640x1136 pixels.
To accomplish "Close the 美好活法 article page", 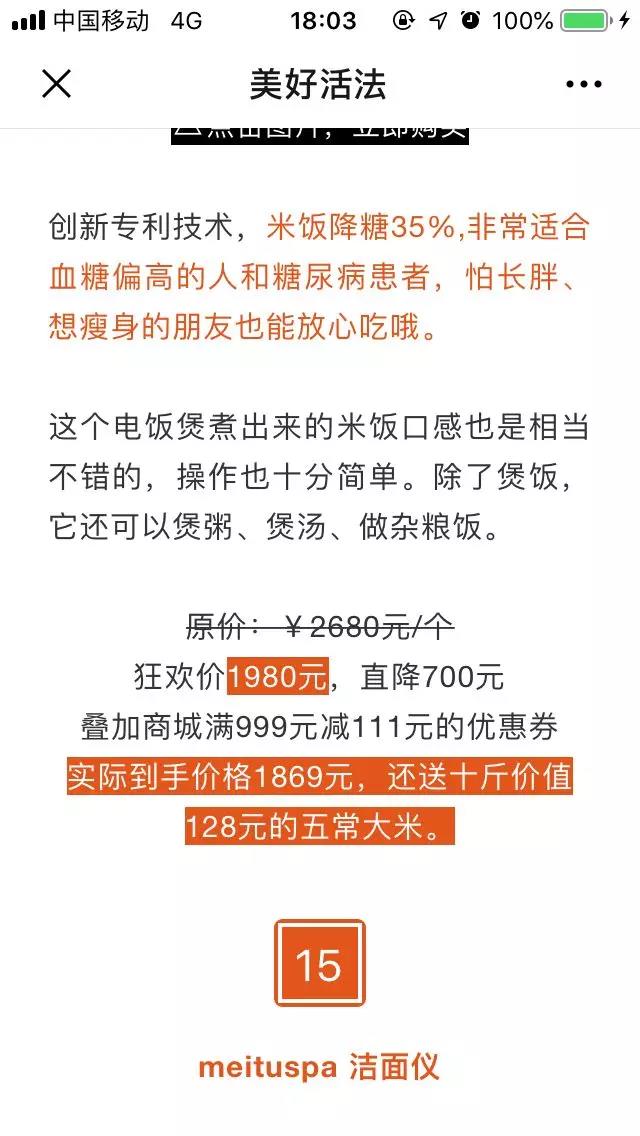I will 57,84.
